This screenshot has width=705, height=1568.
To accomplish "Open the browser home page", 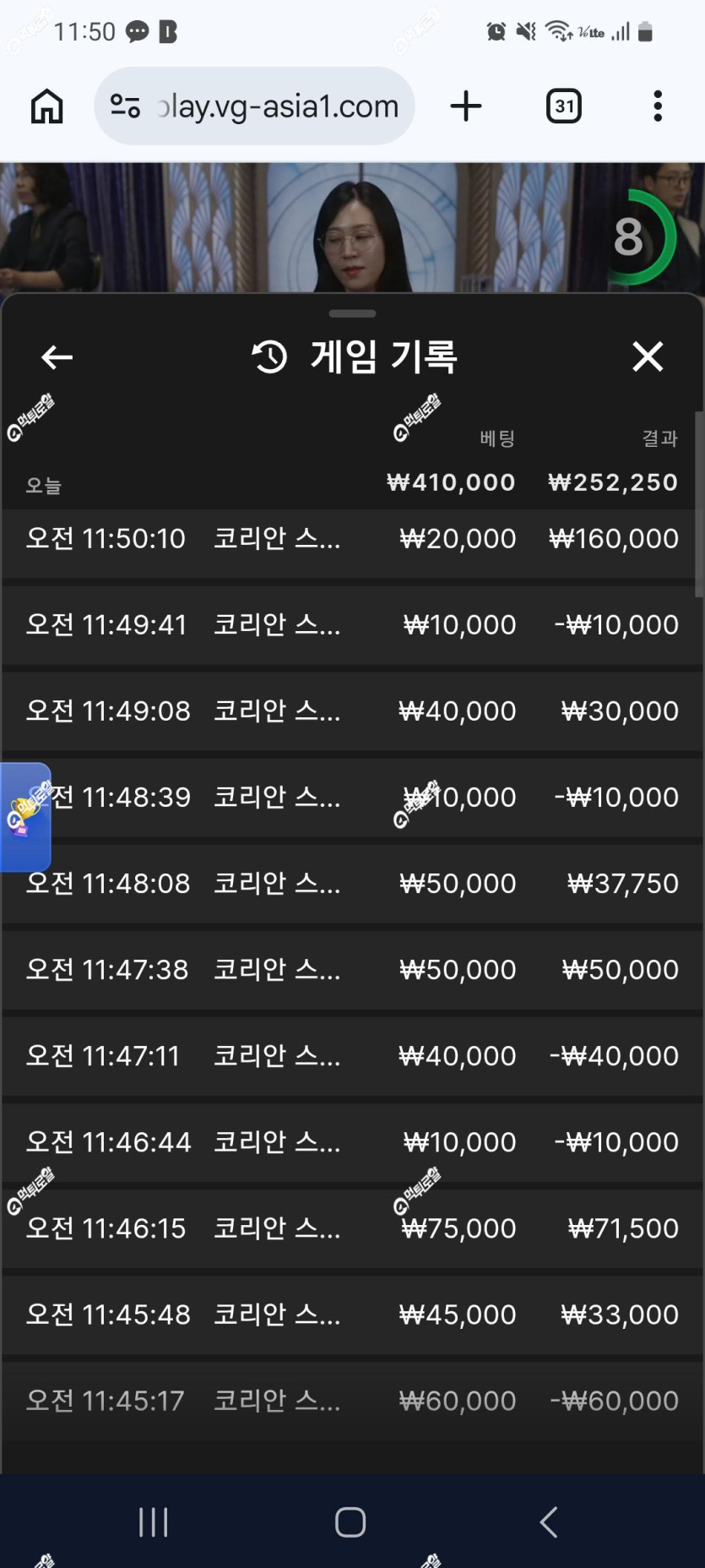I will coord(46,106).
